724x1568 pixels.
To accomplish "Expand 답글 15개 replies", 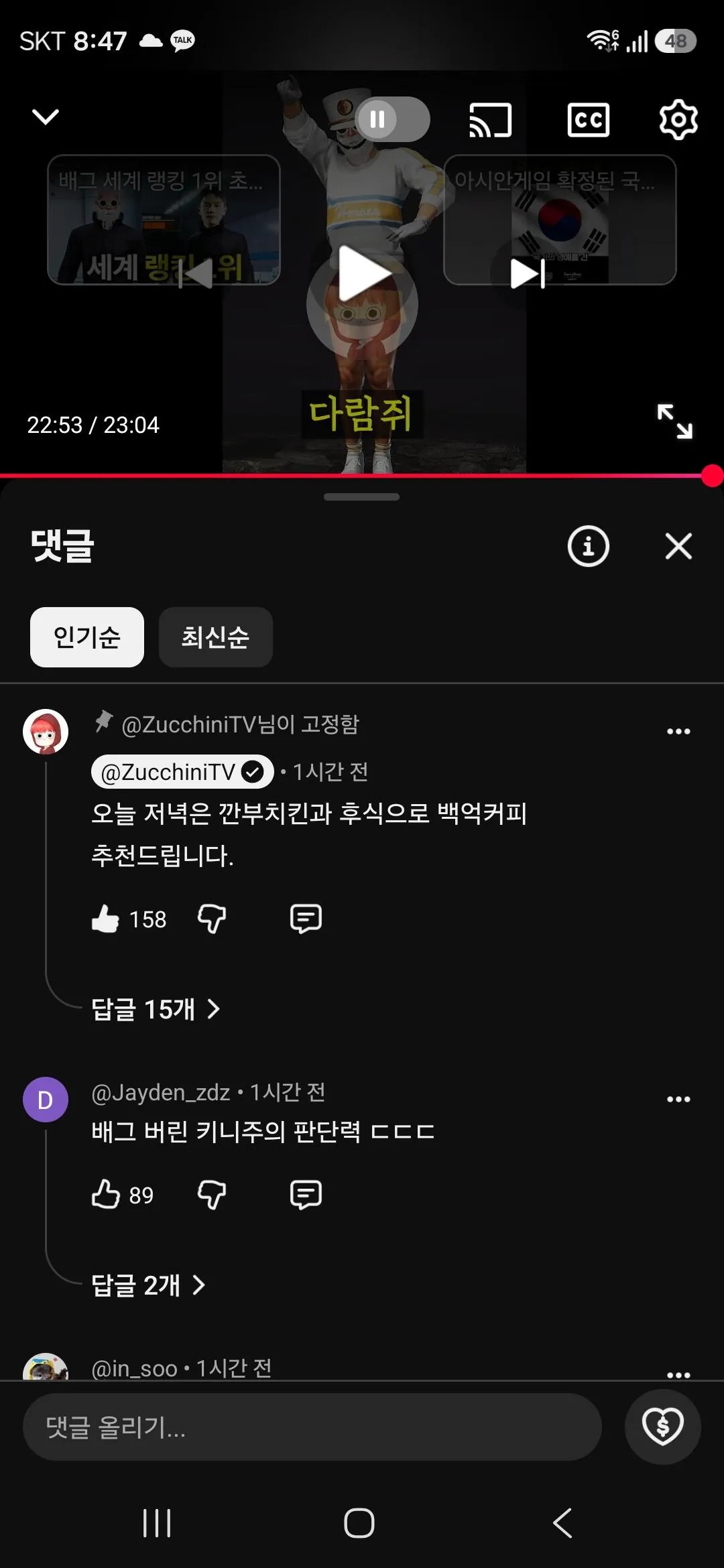I will coord(156,1008).
